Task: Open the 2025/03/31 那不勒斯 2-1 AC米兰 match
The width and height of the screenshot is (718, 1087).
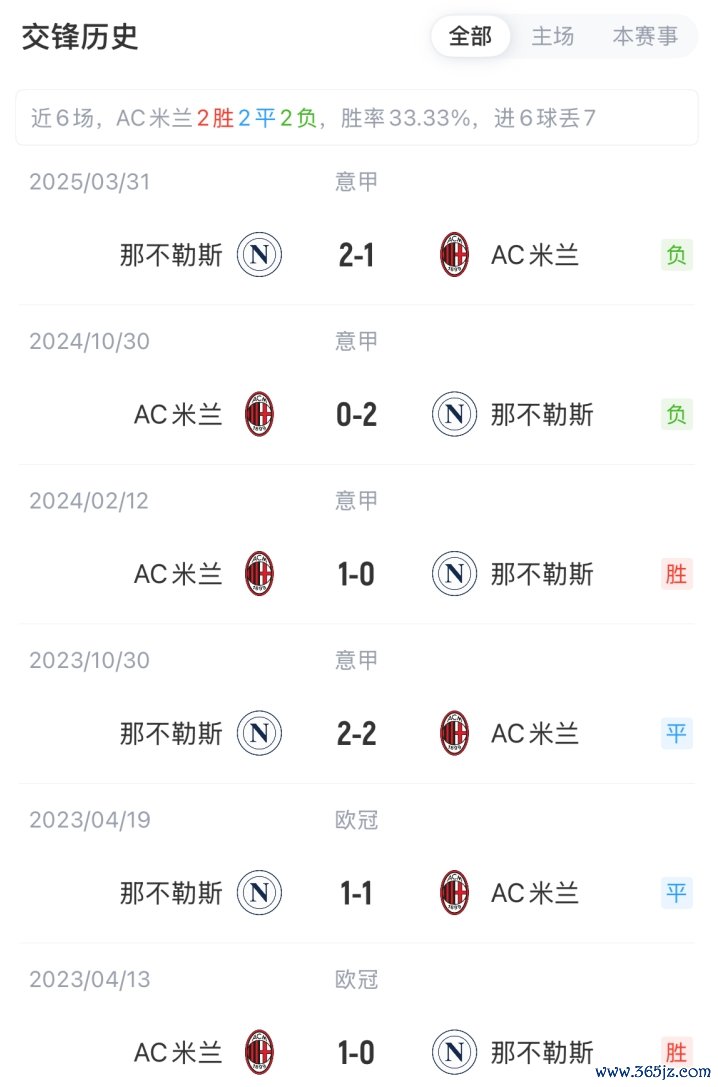Action: point(357,255)
